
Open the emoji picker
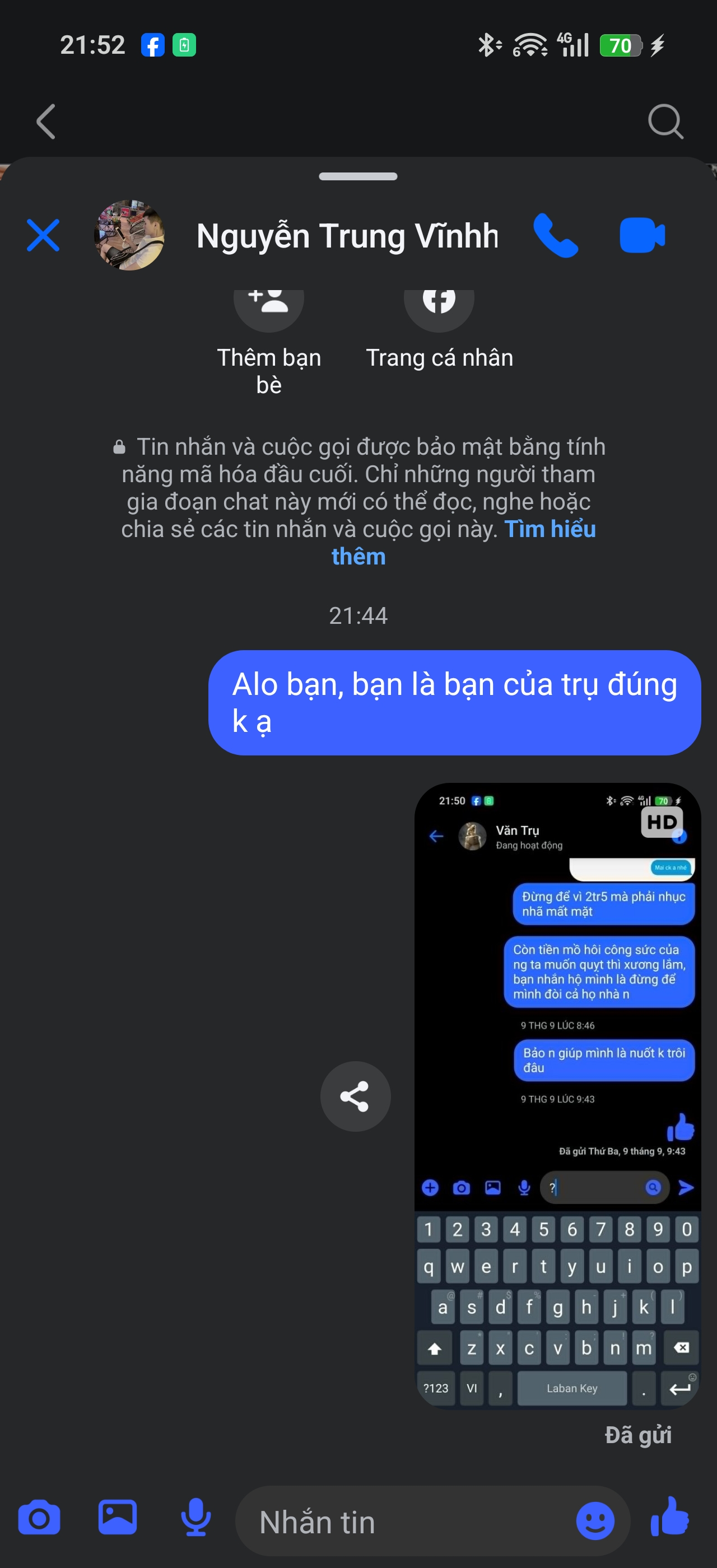coord(595,1520)
